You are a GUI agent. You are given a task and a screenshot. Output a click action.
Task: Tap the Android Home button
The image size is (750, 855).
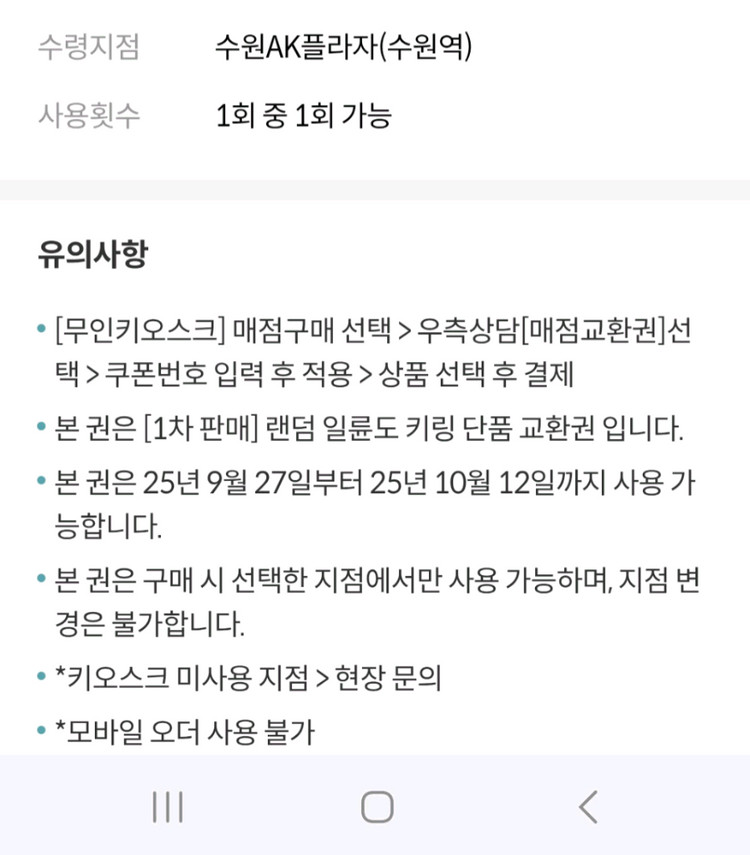click(375, 806)
